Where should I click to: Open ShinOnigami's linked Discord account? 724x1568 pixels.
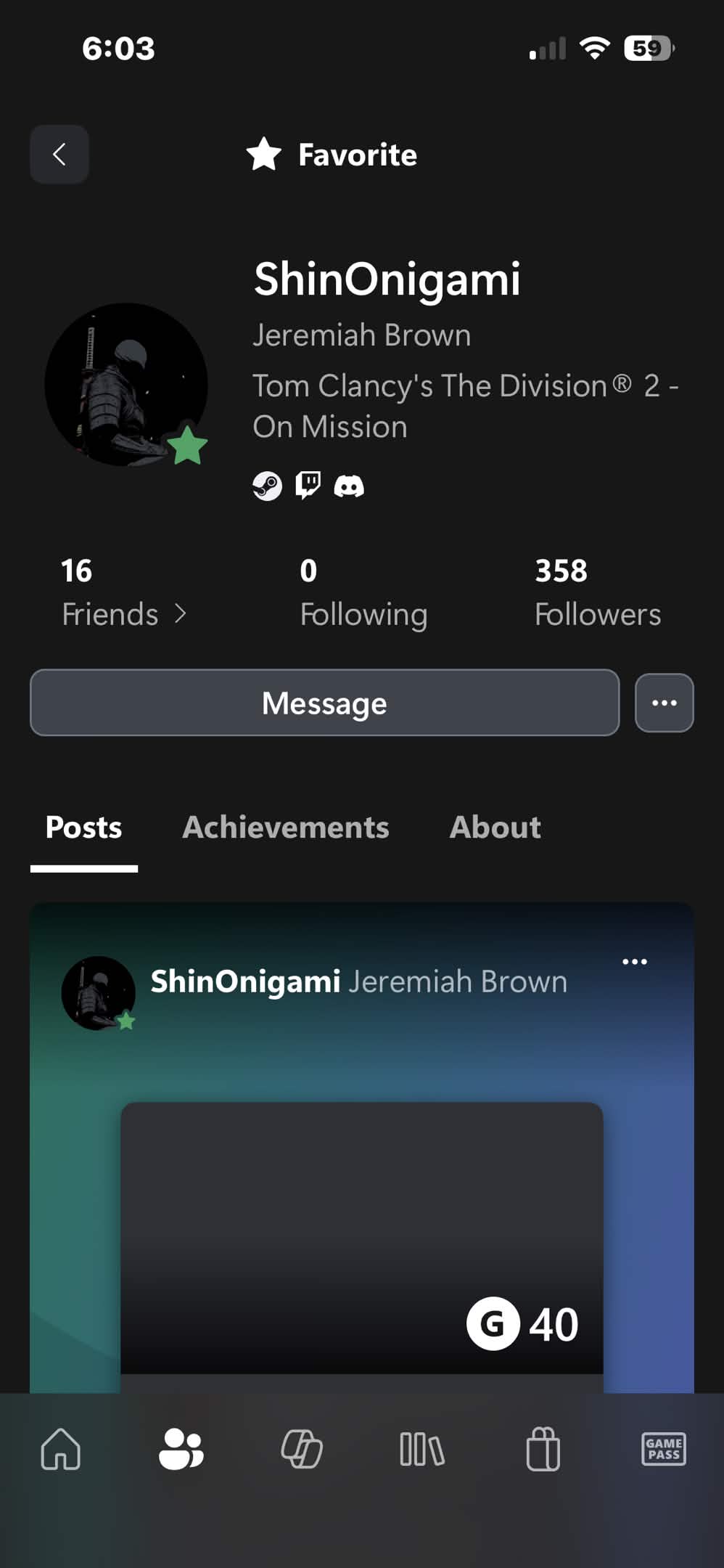[x=349, y=486]
